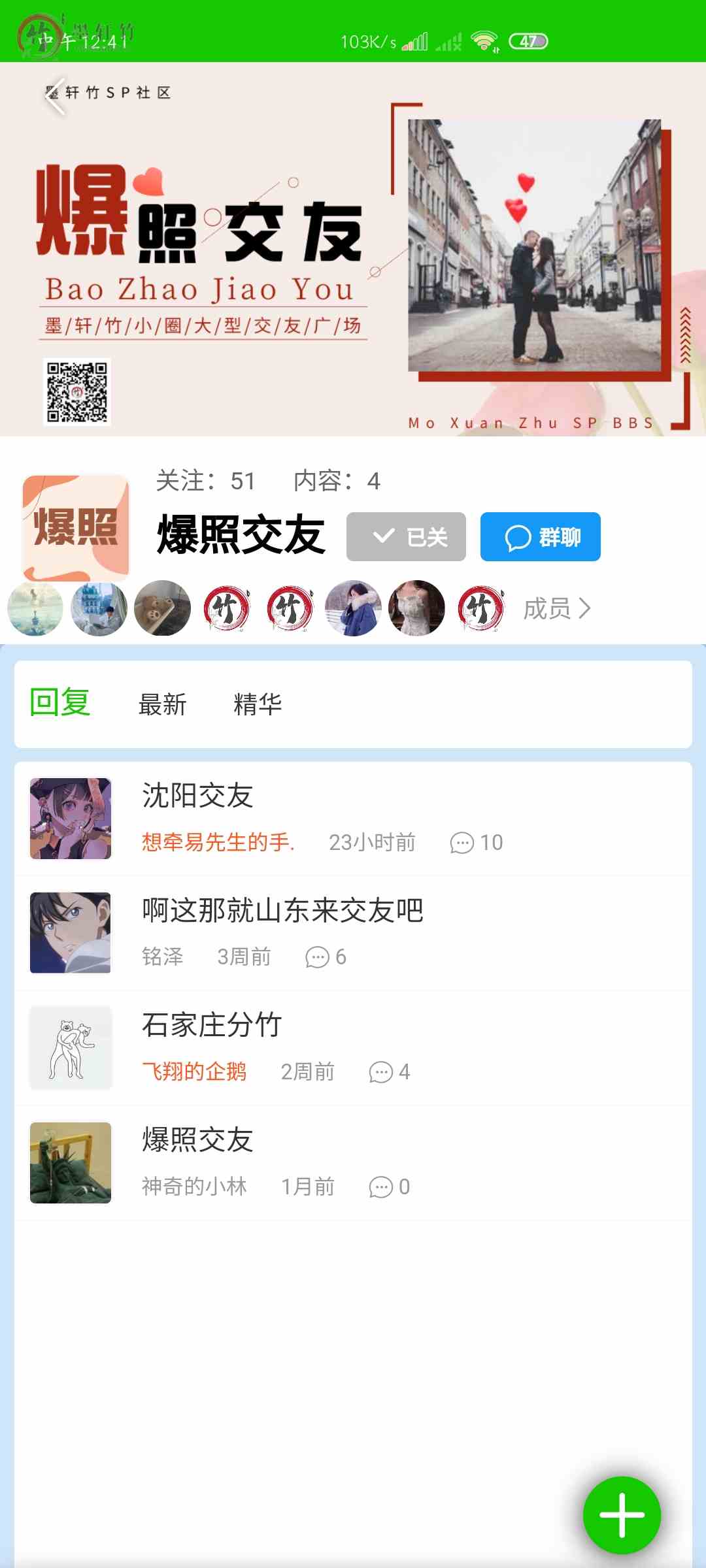Open the 啊这那就山东来交友吧 post
The height and width of the screenshot is (1568, 706).
(353, 933)
